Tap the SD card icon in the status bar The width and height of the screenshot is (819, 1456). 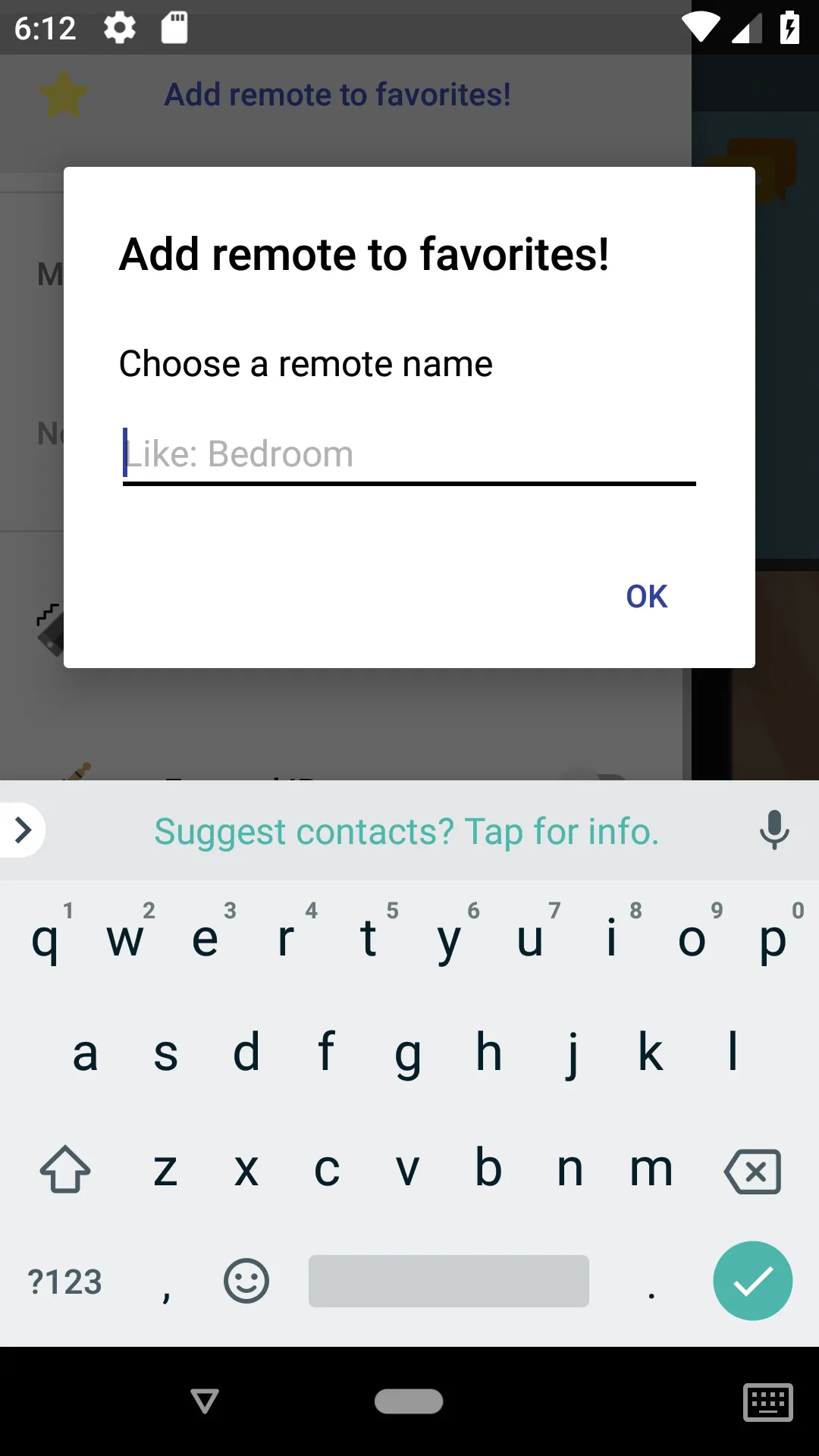174,28
